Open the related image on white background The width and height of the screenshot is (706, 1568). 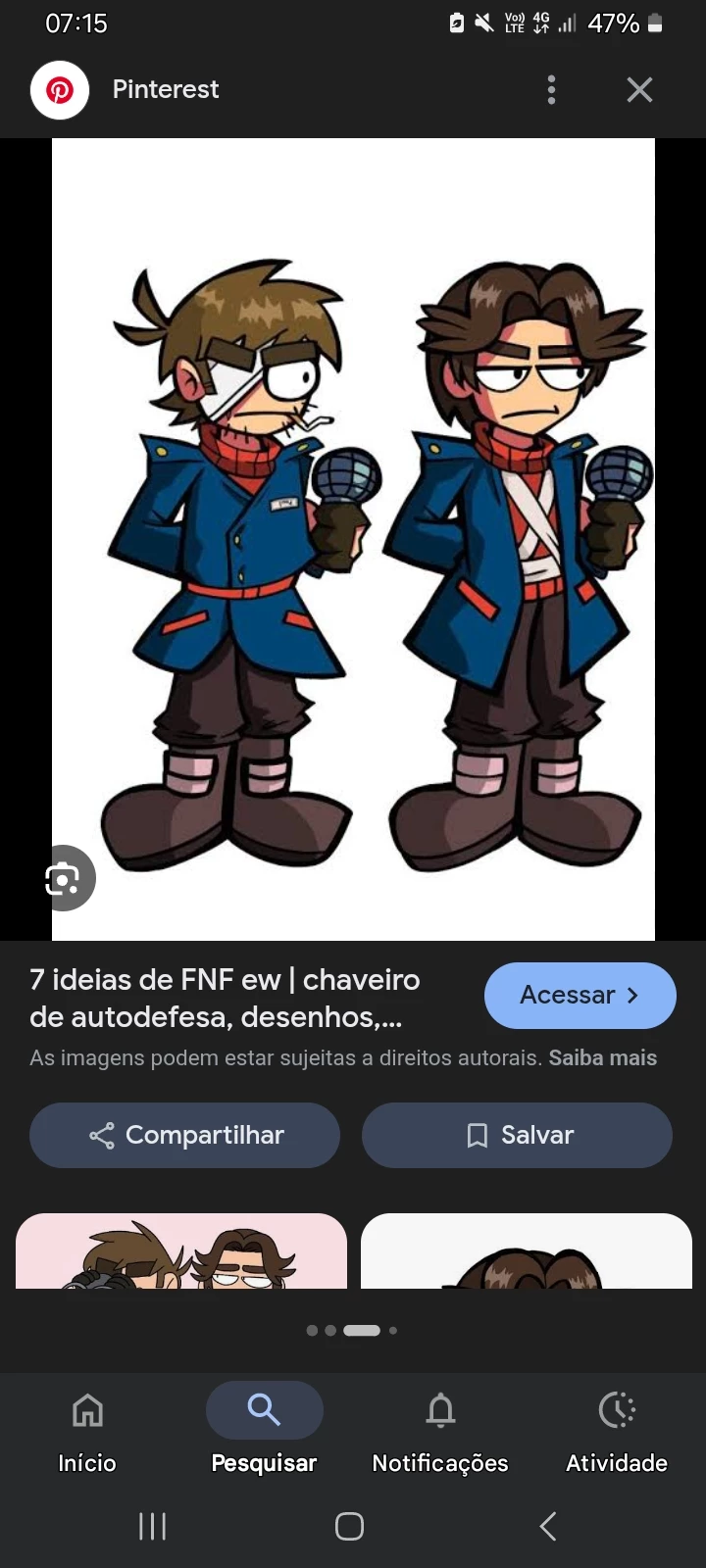(527, 1251)
